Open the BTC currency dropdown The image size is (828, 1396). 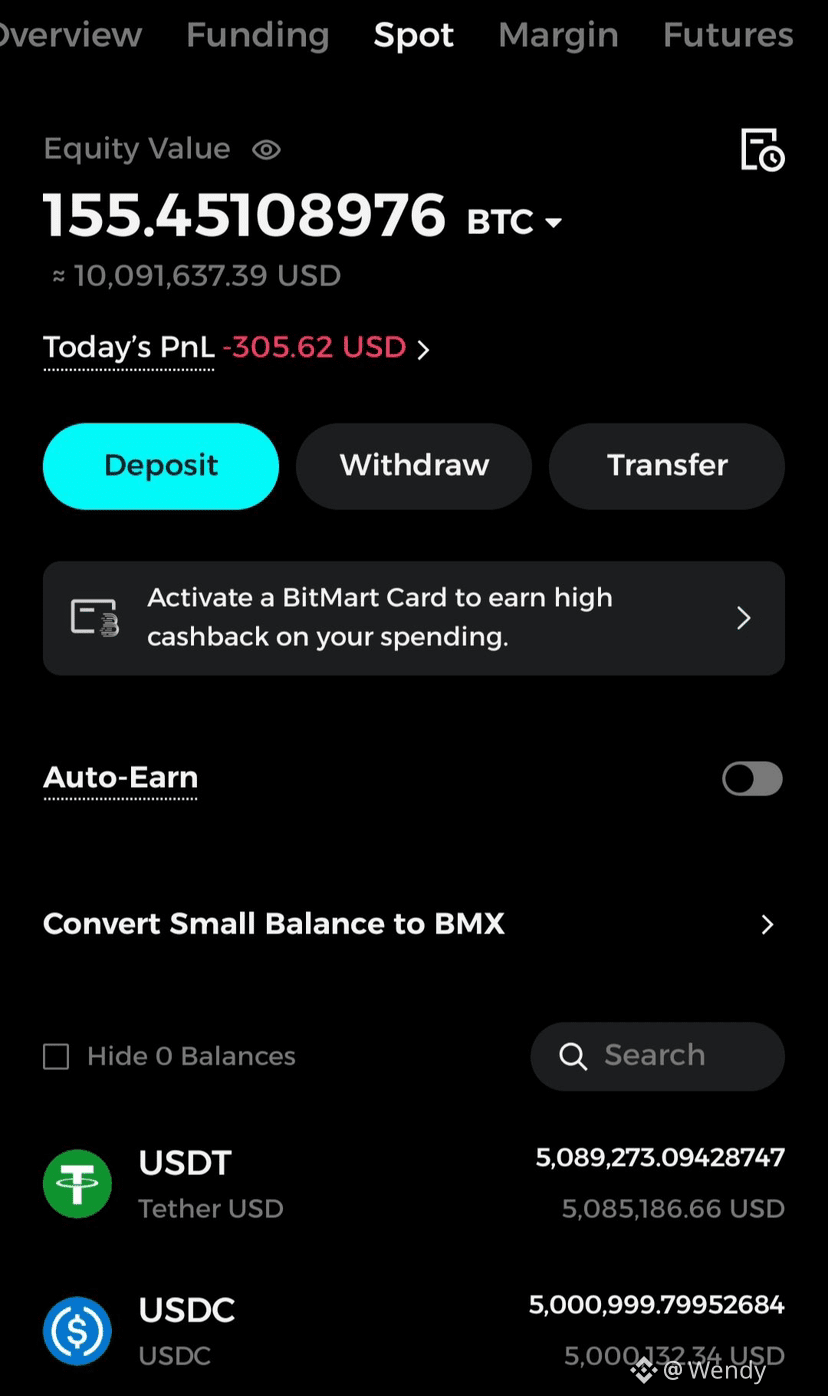tap(514, 221)
